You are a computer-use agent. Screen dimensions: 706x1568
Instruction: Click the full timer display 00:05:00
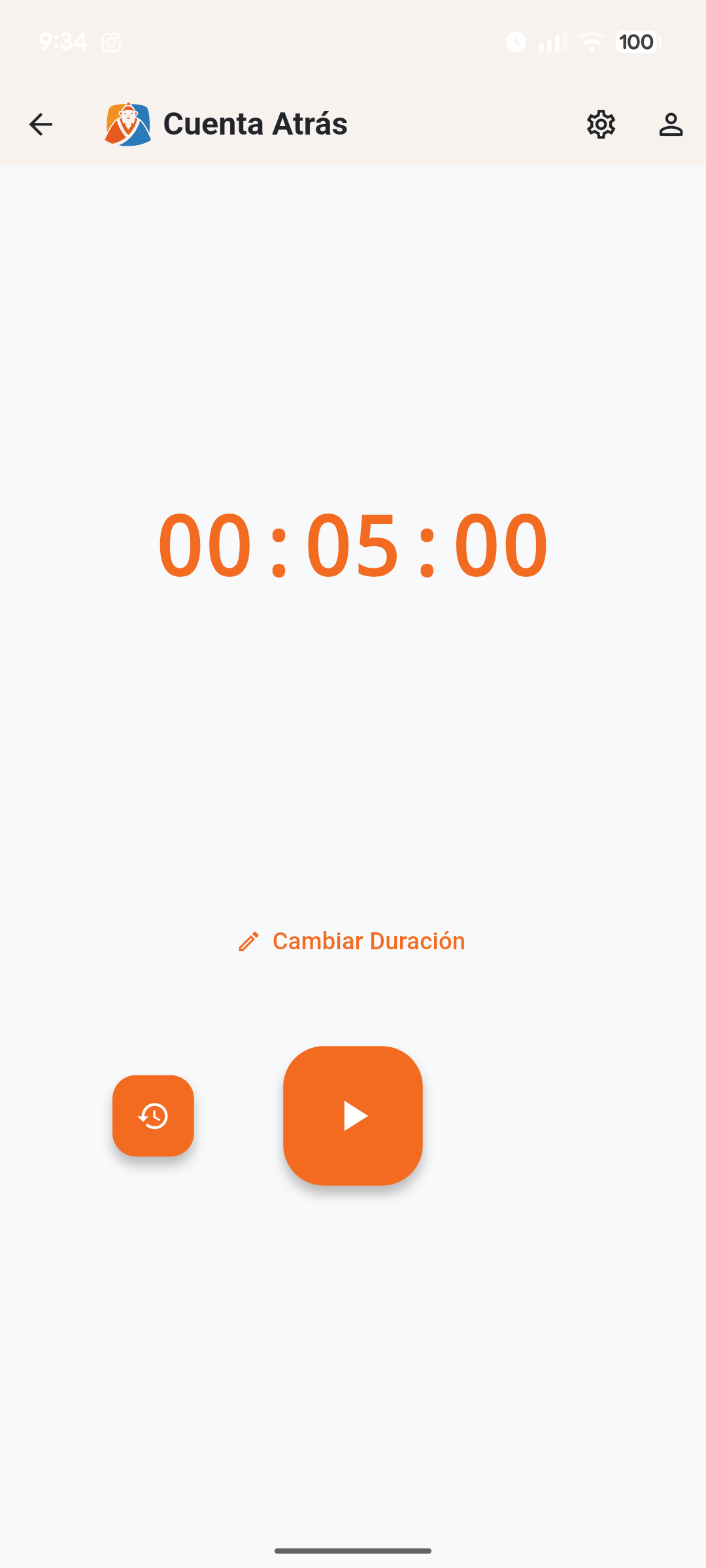pos(353,547)
